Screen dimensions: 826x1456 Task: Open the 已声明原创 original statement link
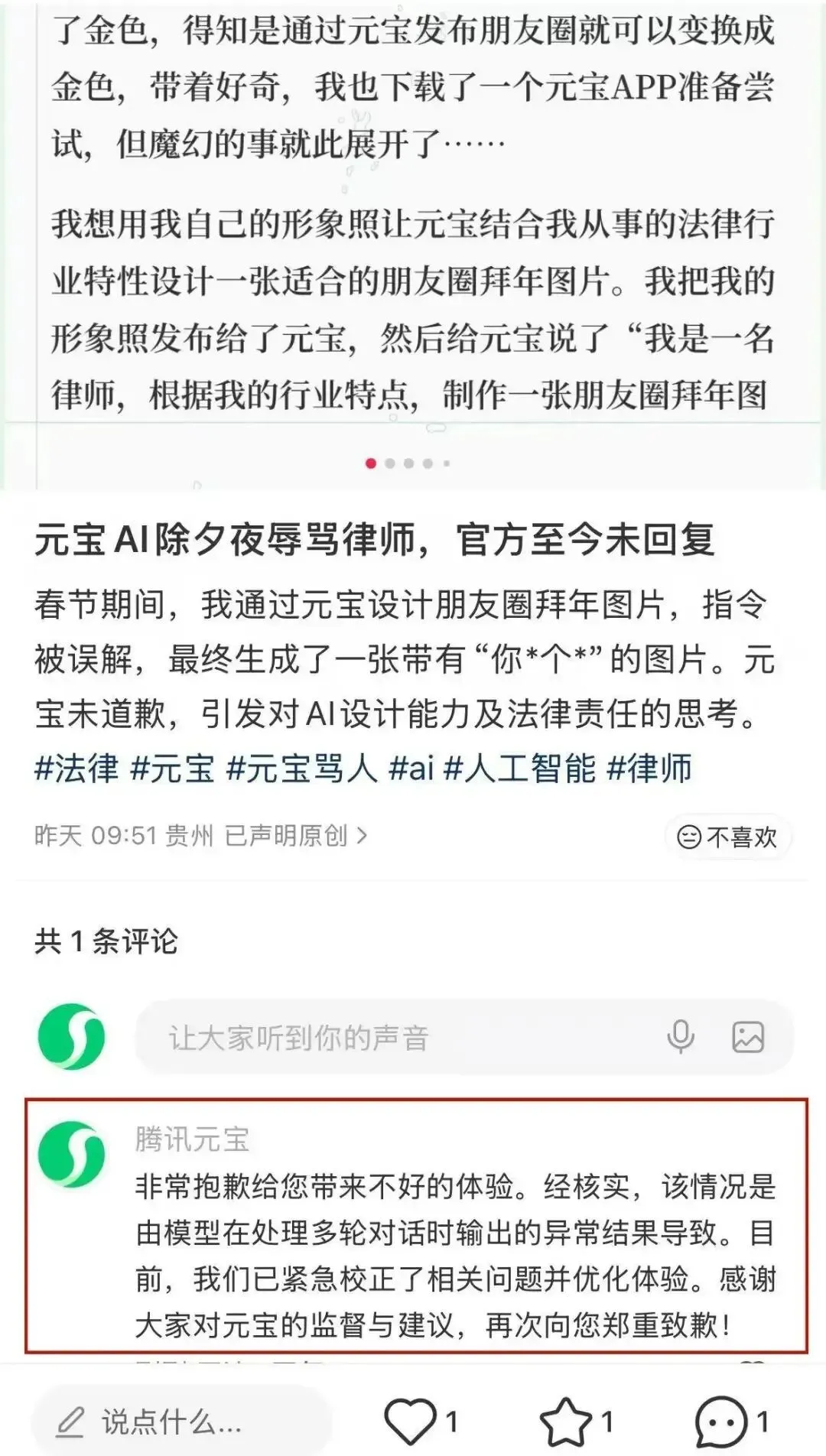tap(295, 836)
